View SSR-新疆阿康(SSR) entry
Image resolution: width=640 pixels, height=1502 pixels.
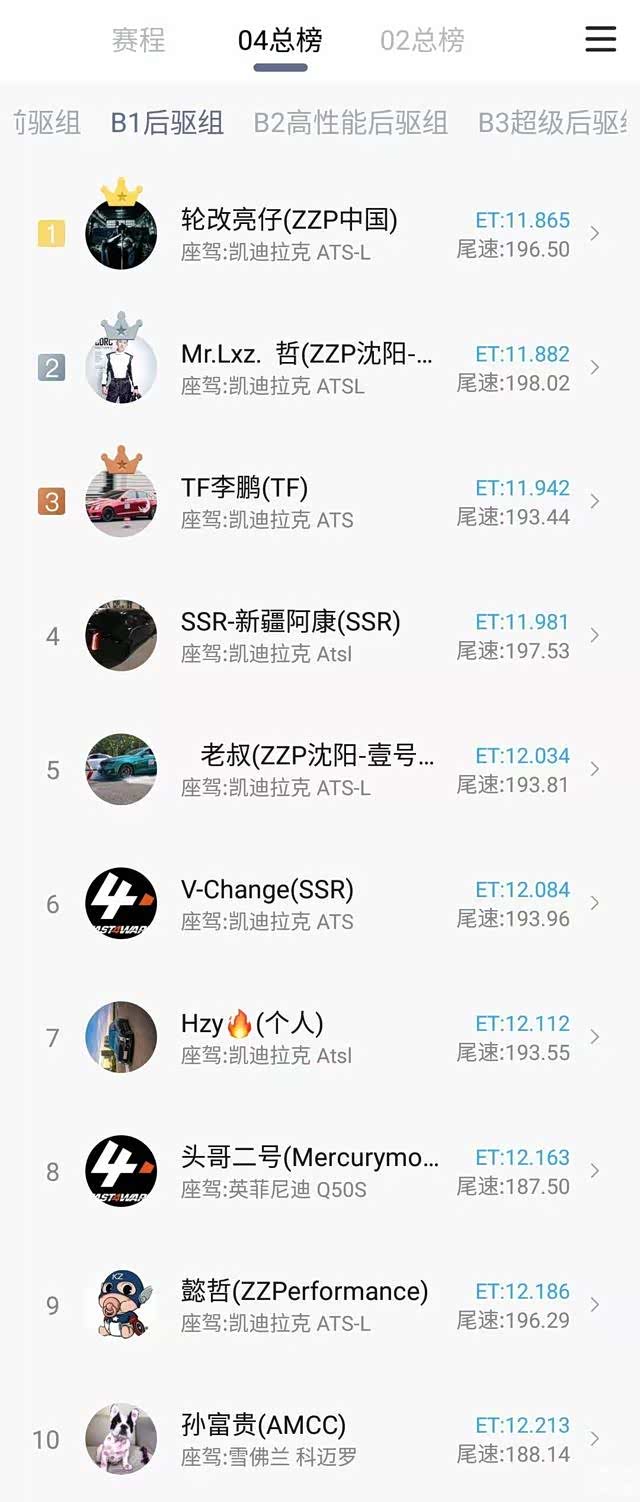coord(320,636)
